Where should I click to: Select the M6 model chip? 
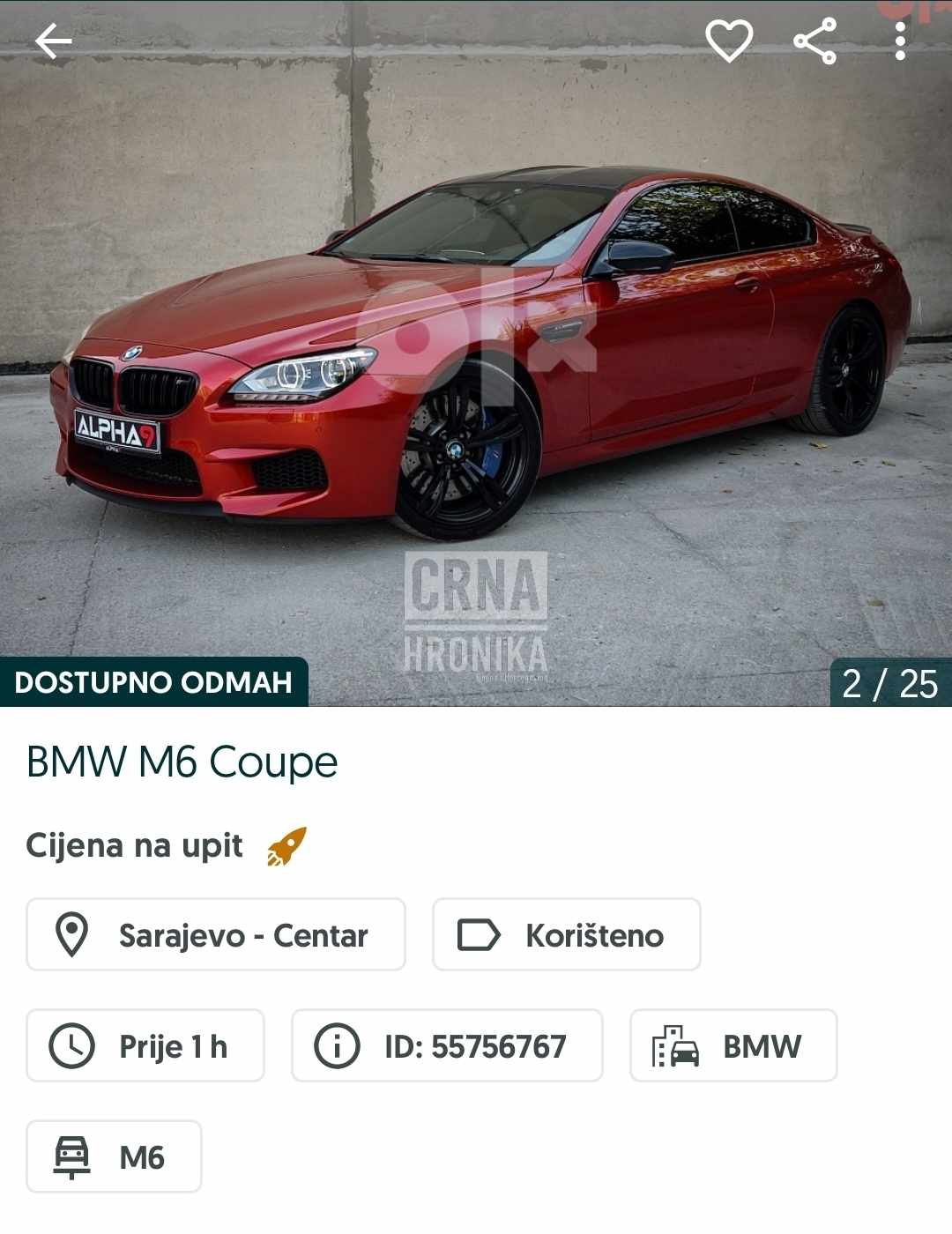pos(114,1157)
